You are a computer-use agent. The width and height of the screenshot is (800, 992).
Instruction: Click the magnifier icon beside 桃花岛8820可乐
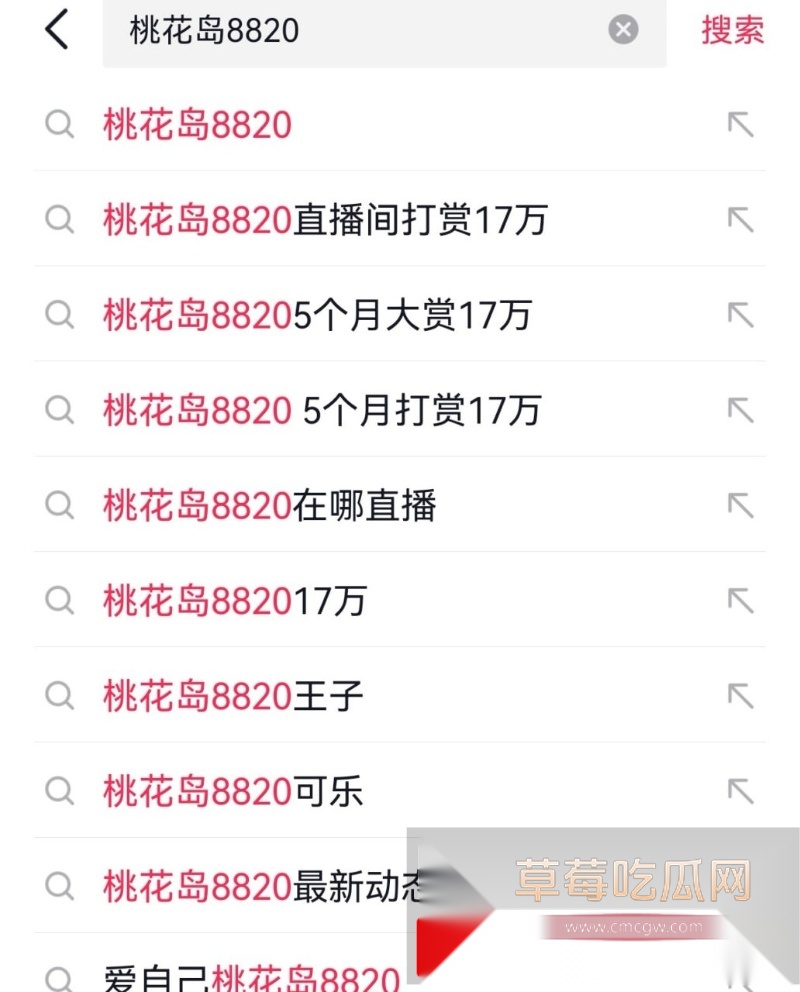click(x=59, y=791)
